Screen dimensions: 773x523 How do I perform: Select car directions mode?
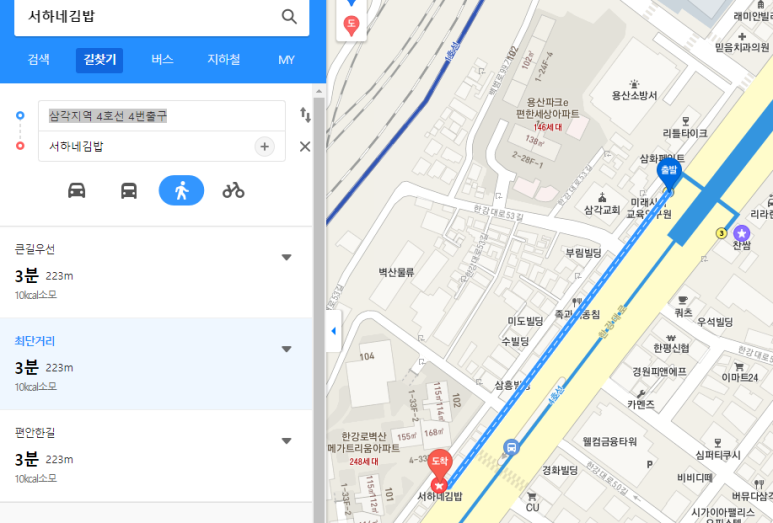pos(77,190)
